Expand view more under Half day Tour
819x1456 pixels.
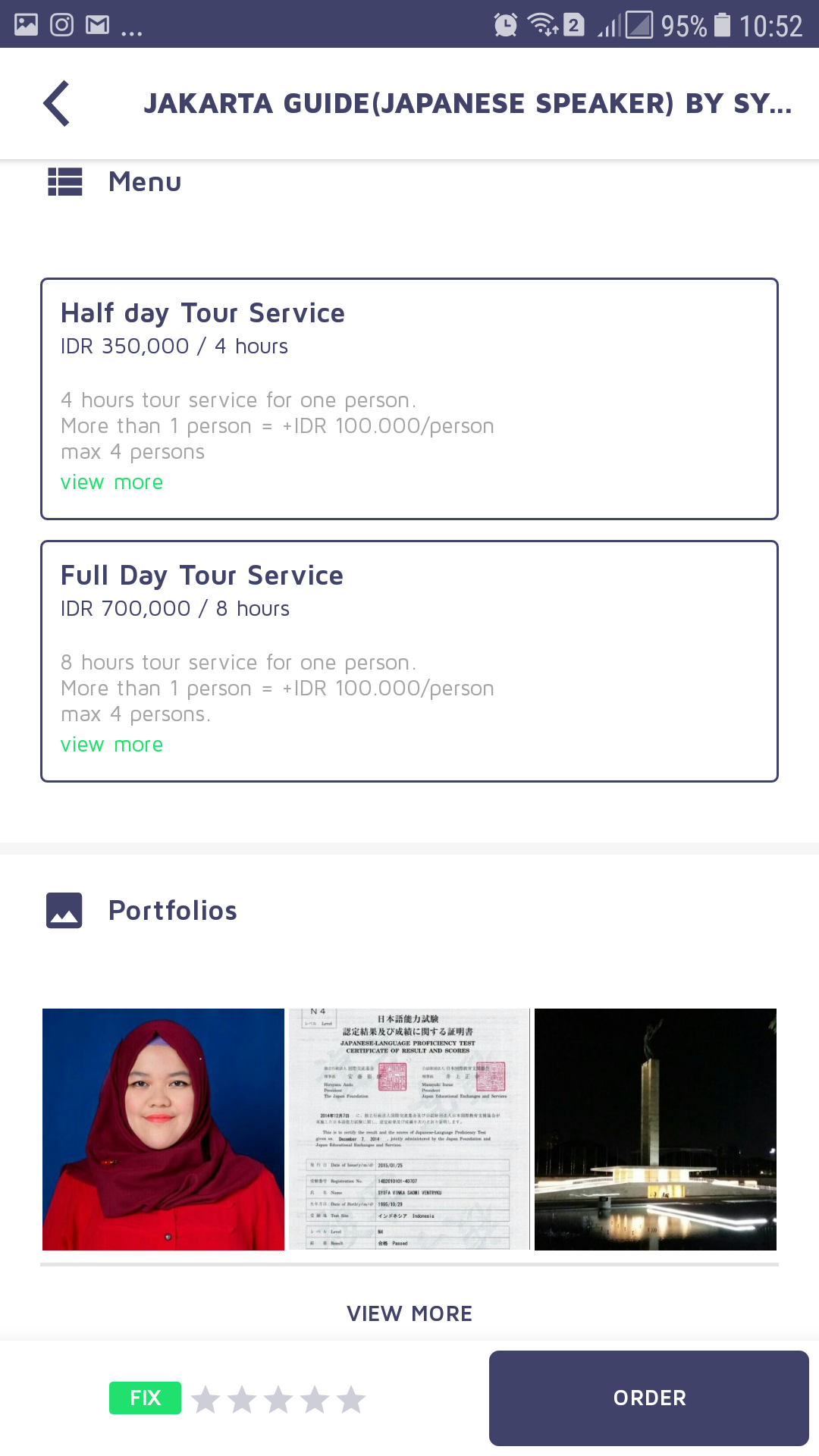[x=111, y=482]
